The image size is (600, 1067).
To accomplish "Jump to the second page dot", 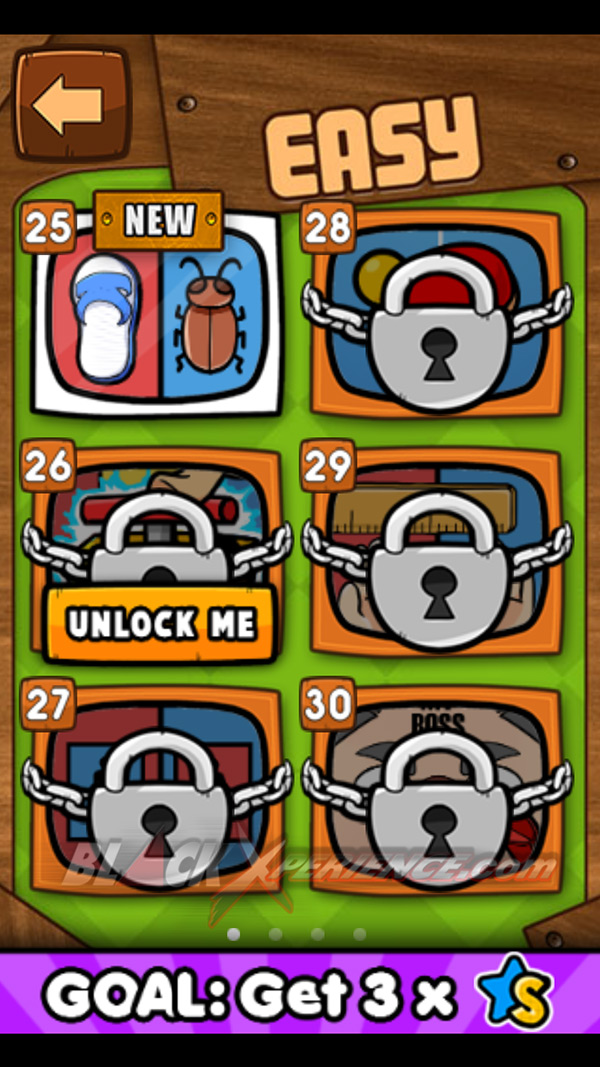I will [276, 934].
